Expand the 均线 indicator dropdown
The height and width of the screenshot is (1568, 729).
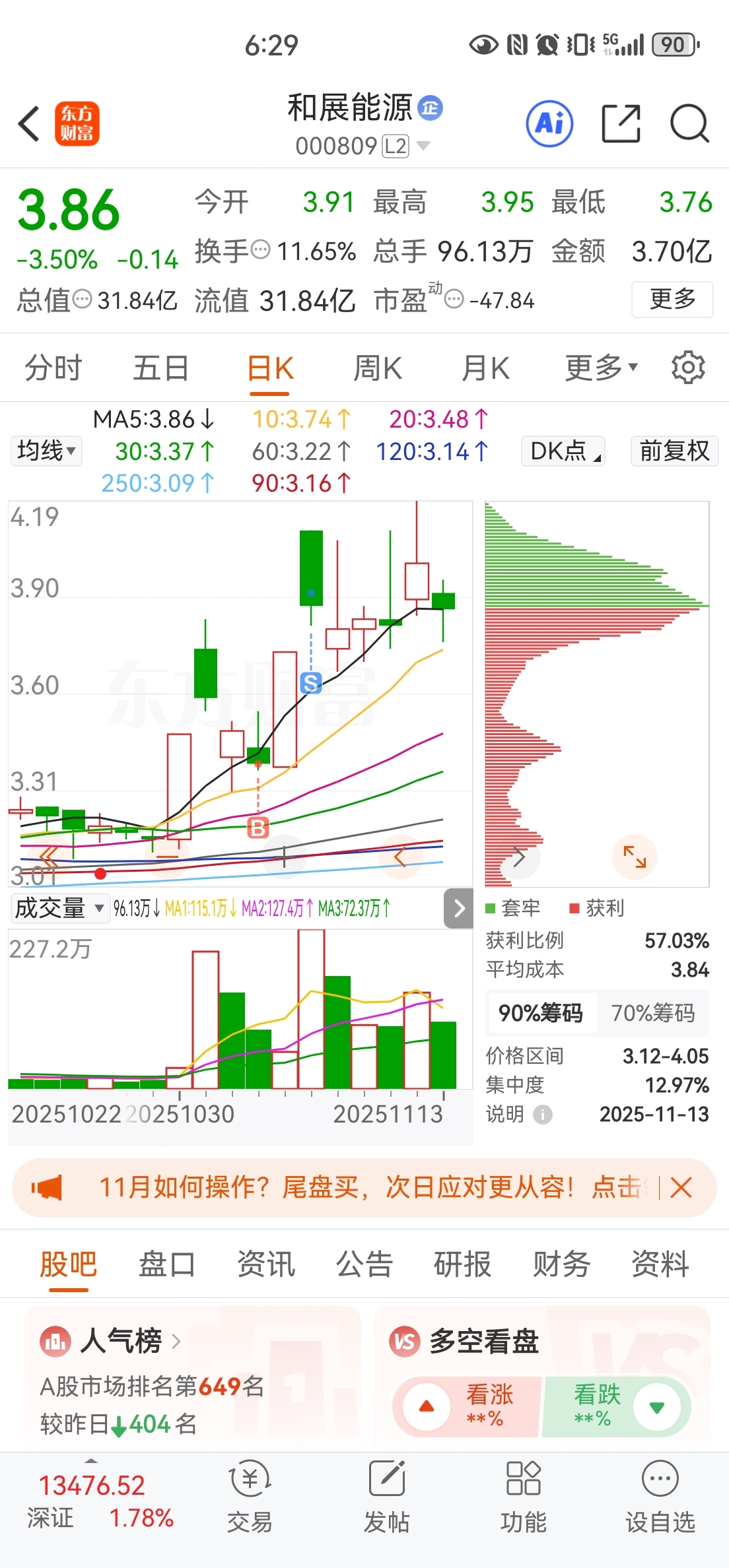point(46,451)
